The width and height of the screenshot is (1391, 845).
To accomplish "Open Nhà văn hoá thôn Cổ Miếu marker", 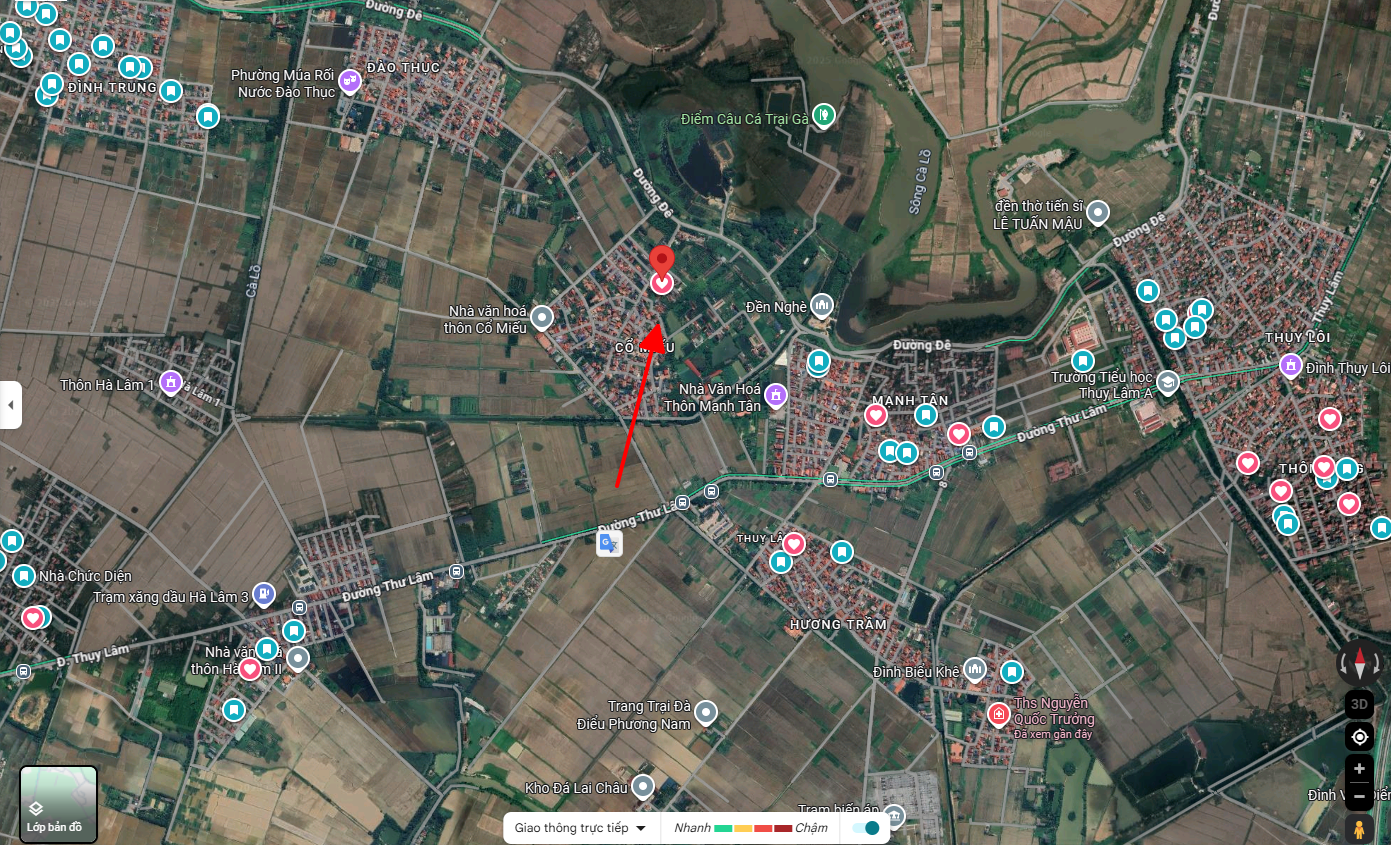I will point(541,318).
